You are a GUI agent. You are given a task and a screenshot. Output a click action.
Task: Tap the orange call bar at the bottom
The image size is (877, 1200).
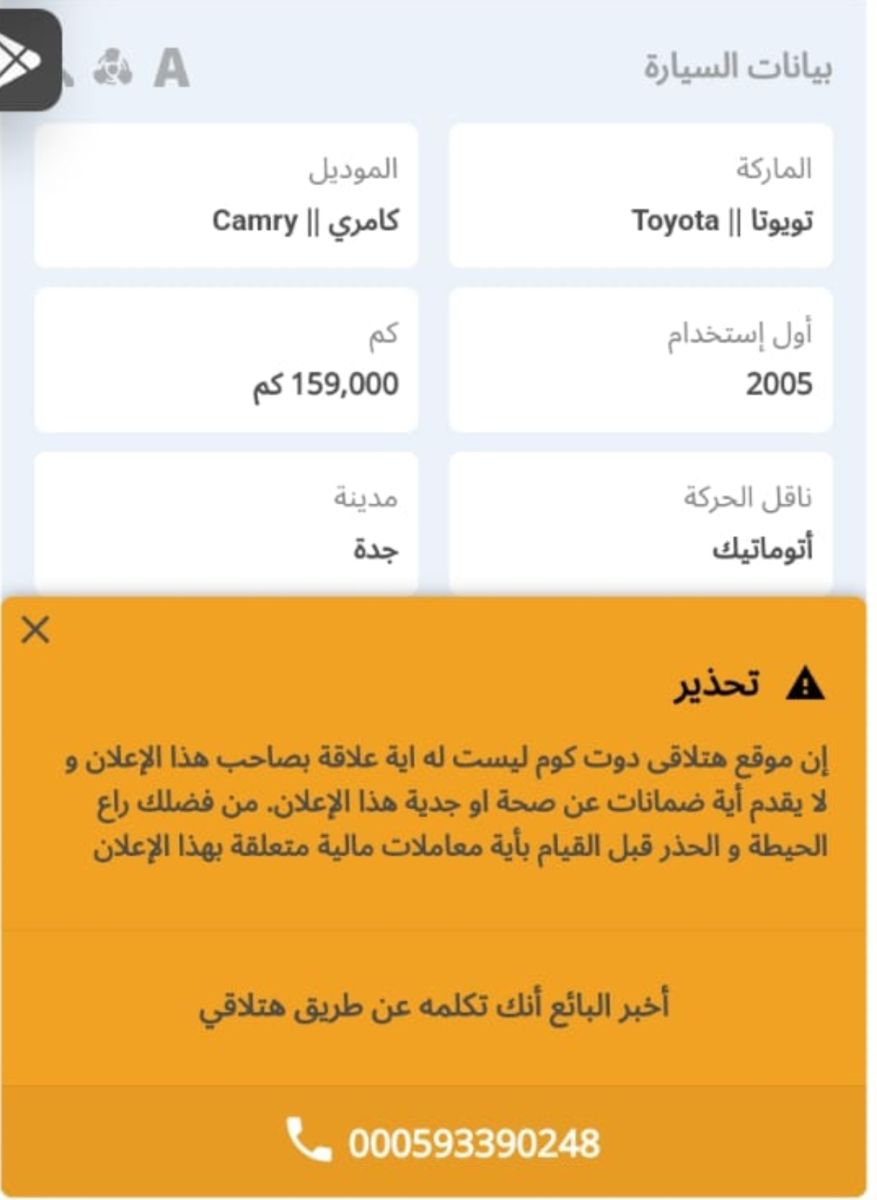click(438, 1139)
